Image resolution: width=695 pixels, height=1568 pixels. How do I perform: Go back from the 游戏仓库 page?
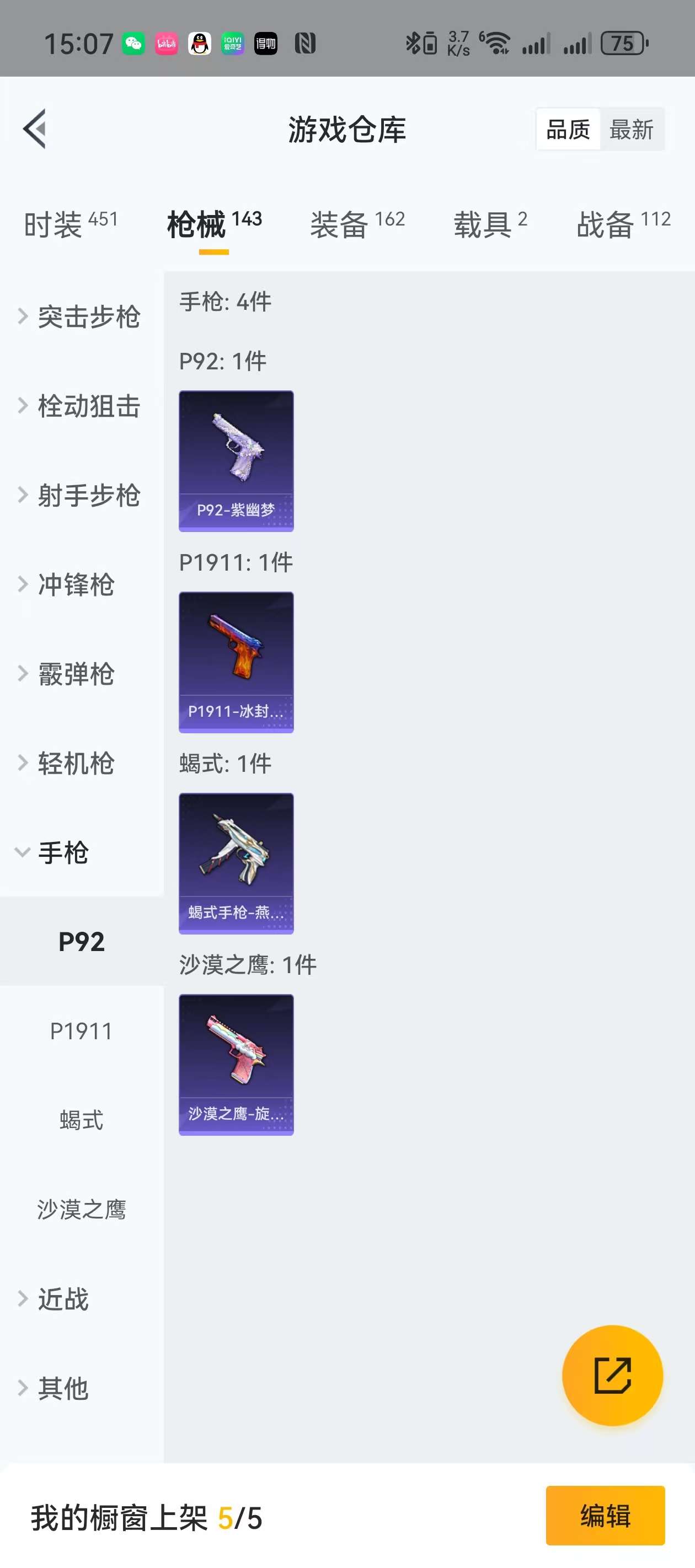[35, 129]
